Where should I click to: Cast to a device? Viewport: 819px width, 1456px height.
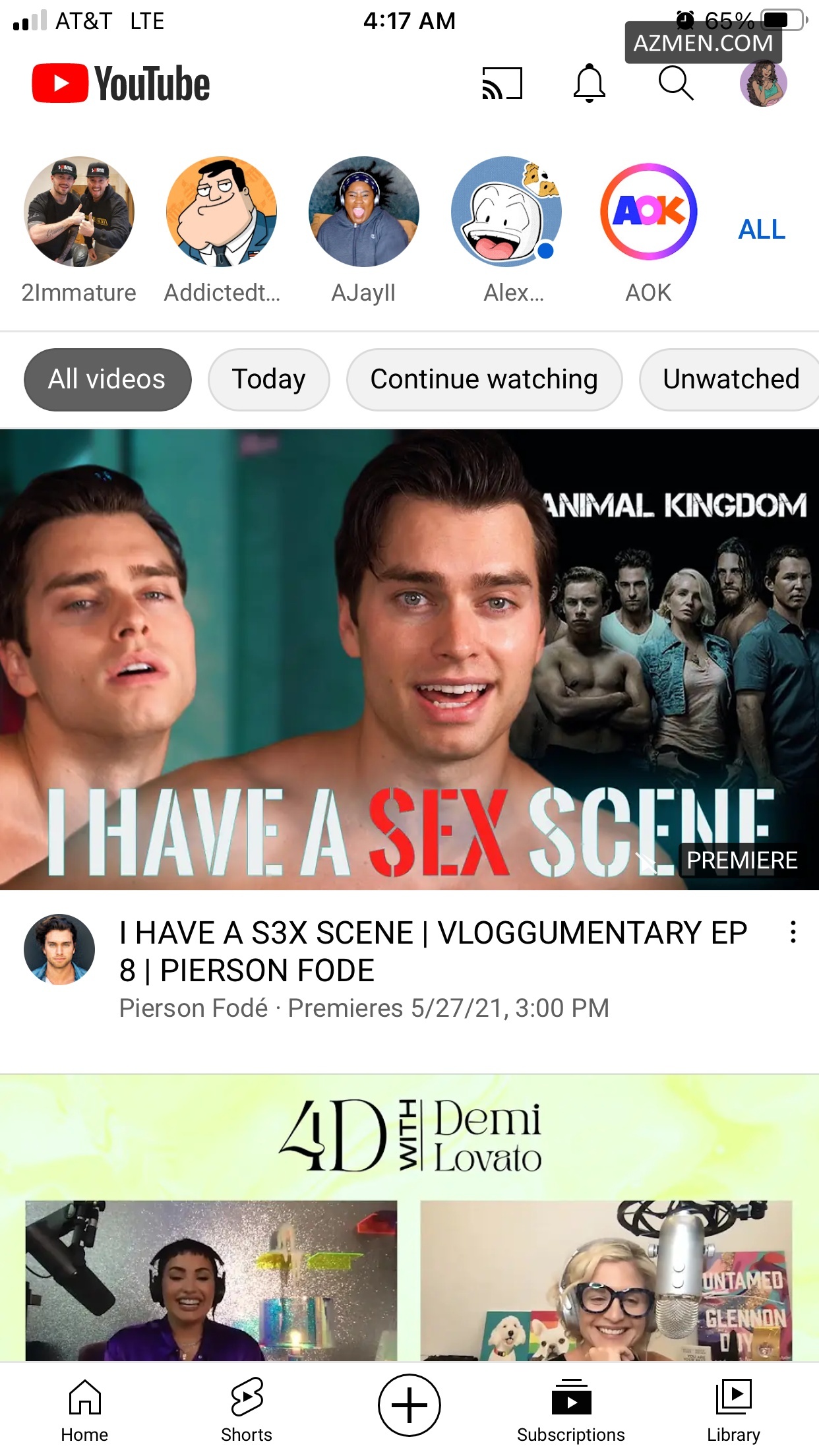[x=502, y=84]
